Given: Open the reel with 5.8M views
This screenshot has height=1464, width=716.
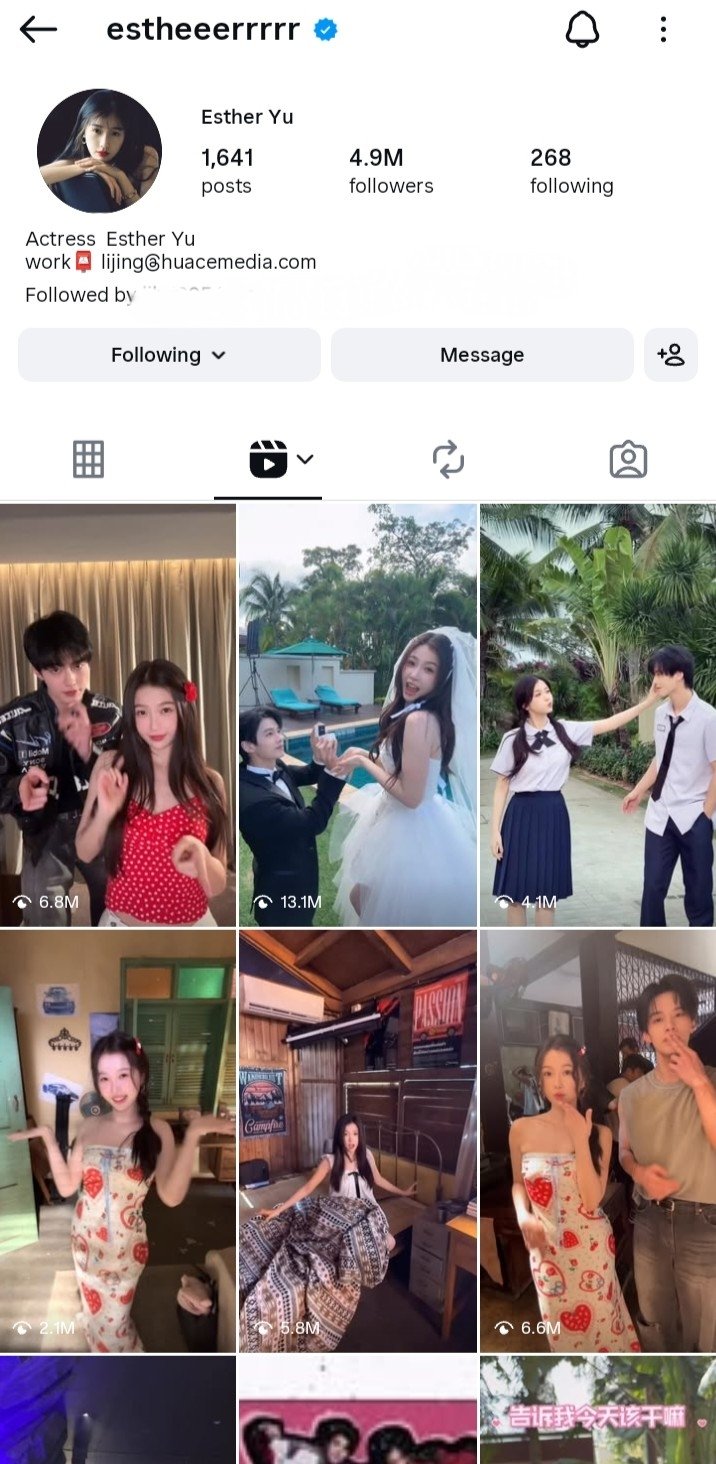Looking at the screenshot, I should [357, 1140].
